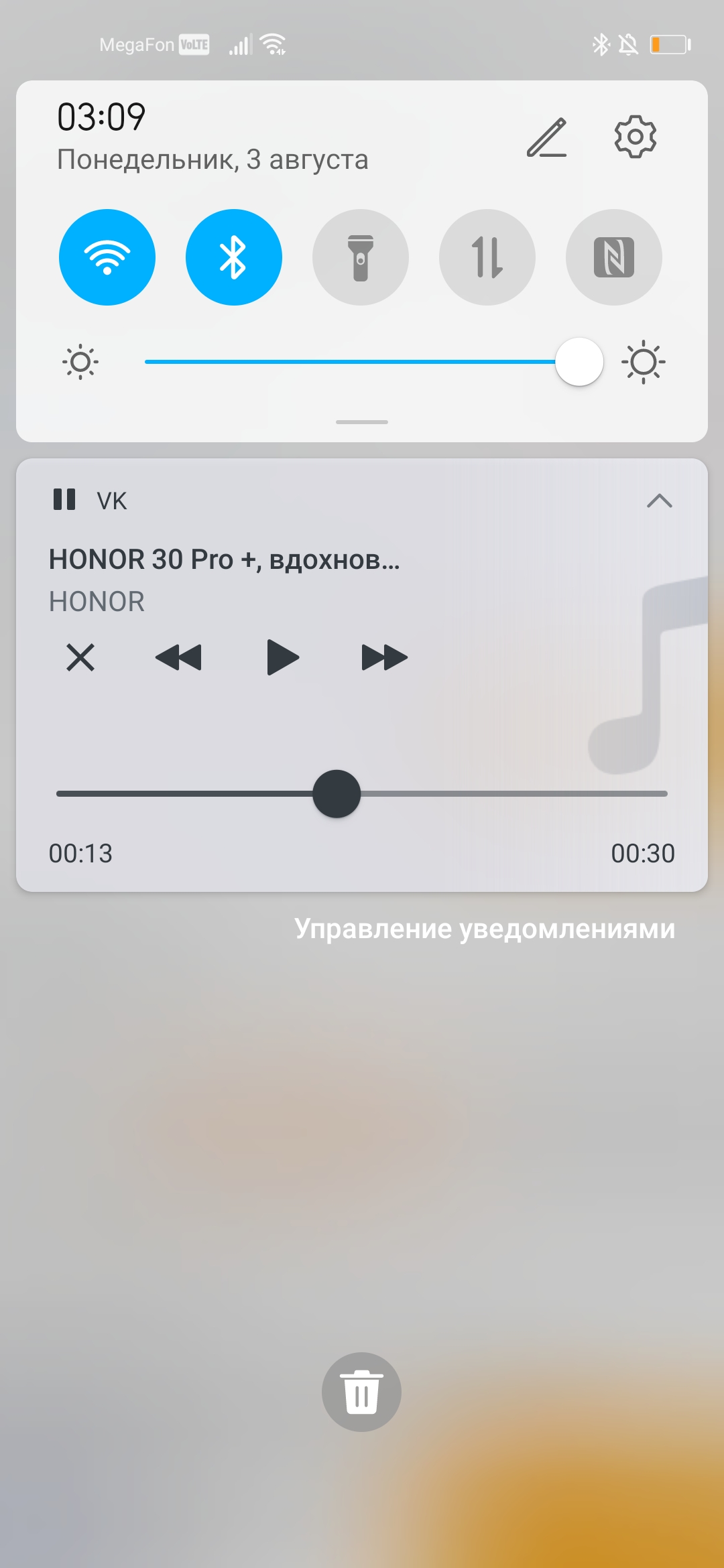The image size is (724, 1568).
Task: Skip to previous track in VK
Action: coord(178,657)
